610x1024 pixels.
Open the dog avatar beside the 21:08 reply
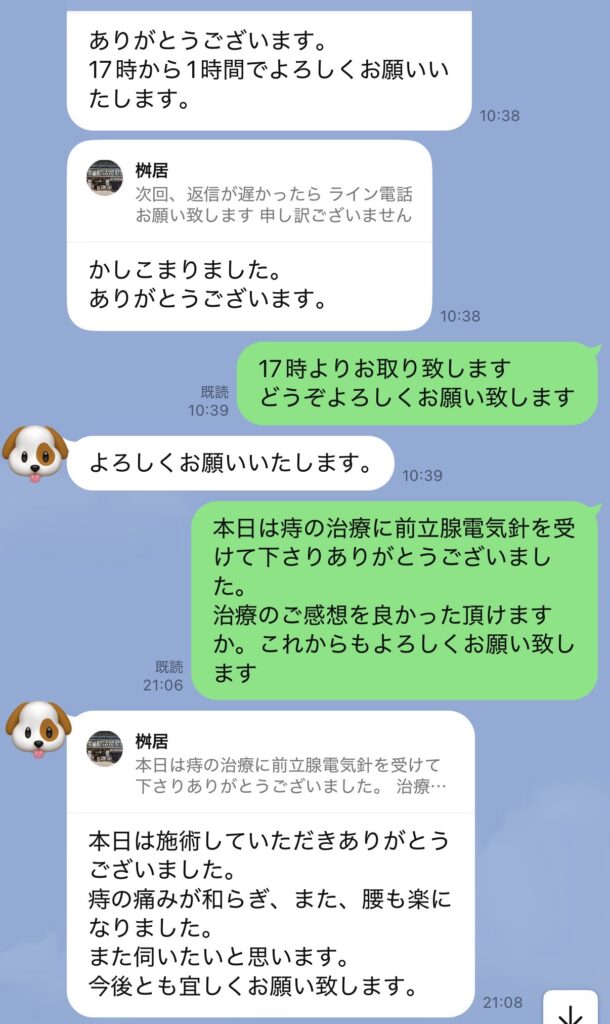(38, 729)
